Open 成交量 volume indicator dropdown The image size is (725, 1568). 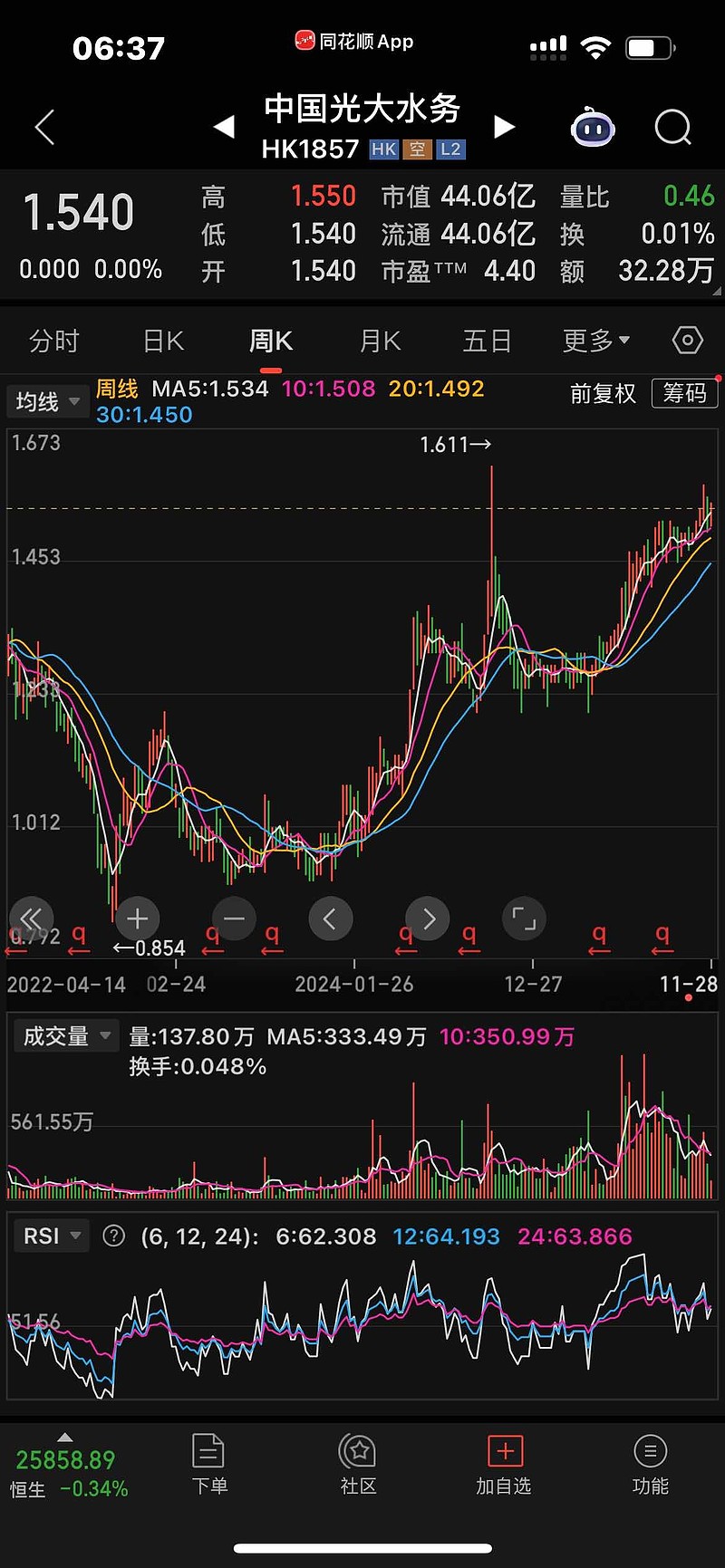coord(65,1035)
